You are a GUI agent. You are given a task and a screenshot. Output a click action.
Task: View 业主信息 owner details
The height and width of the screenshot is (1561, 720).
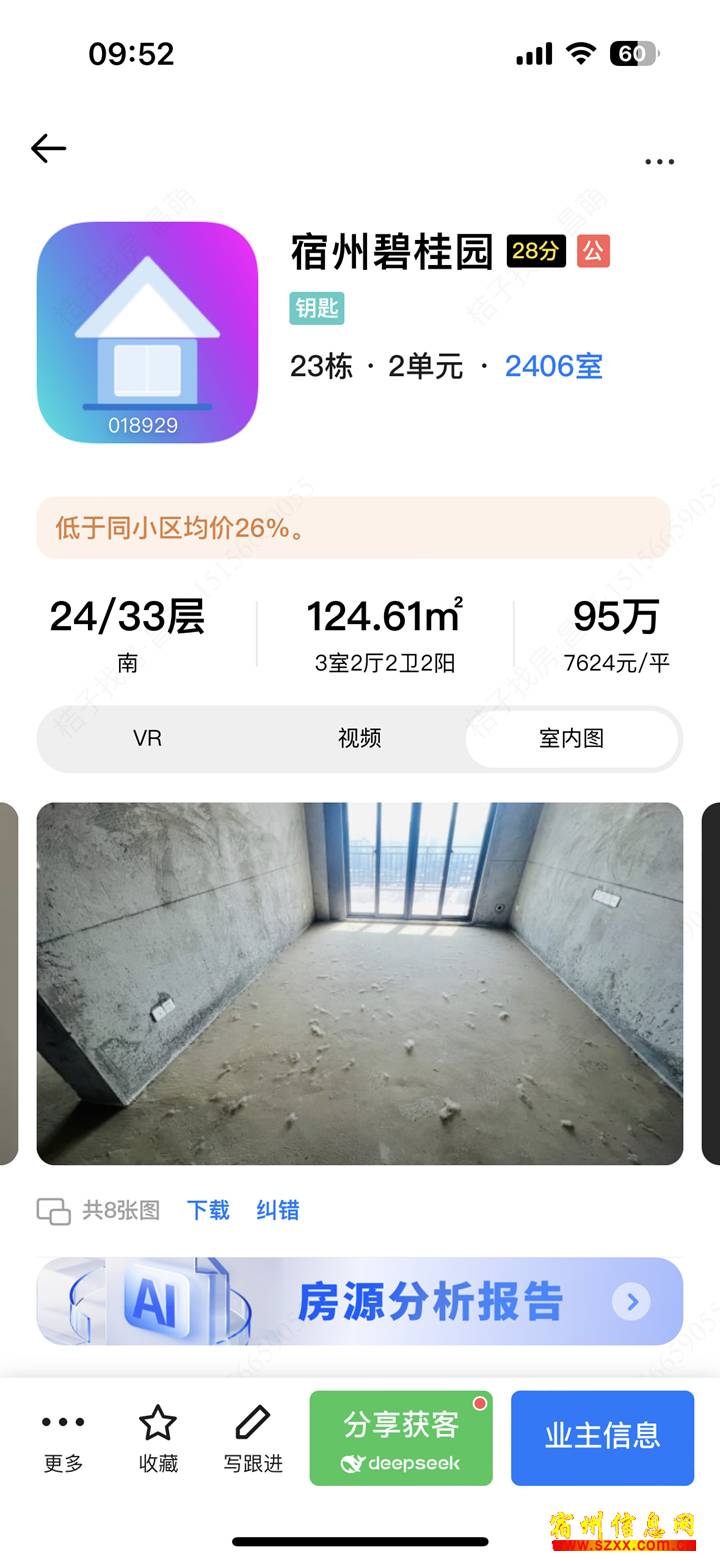[602, 1437]
